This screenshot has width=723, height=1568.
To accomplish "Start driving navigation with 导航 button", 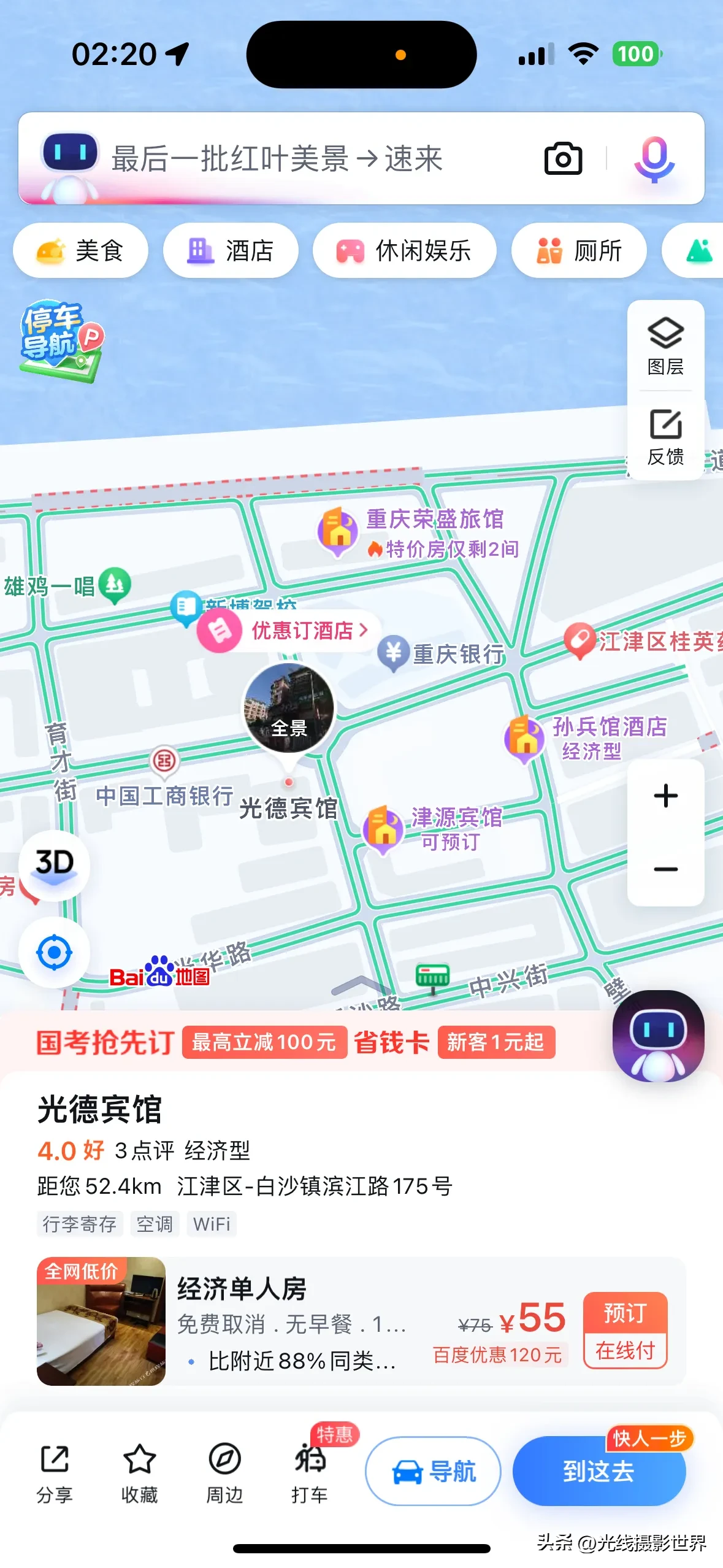I will point(433,1470).
